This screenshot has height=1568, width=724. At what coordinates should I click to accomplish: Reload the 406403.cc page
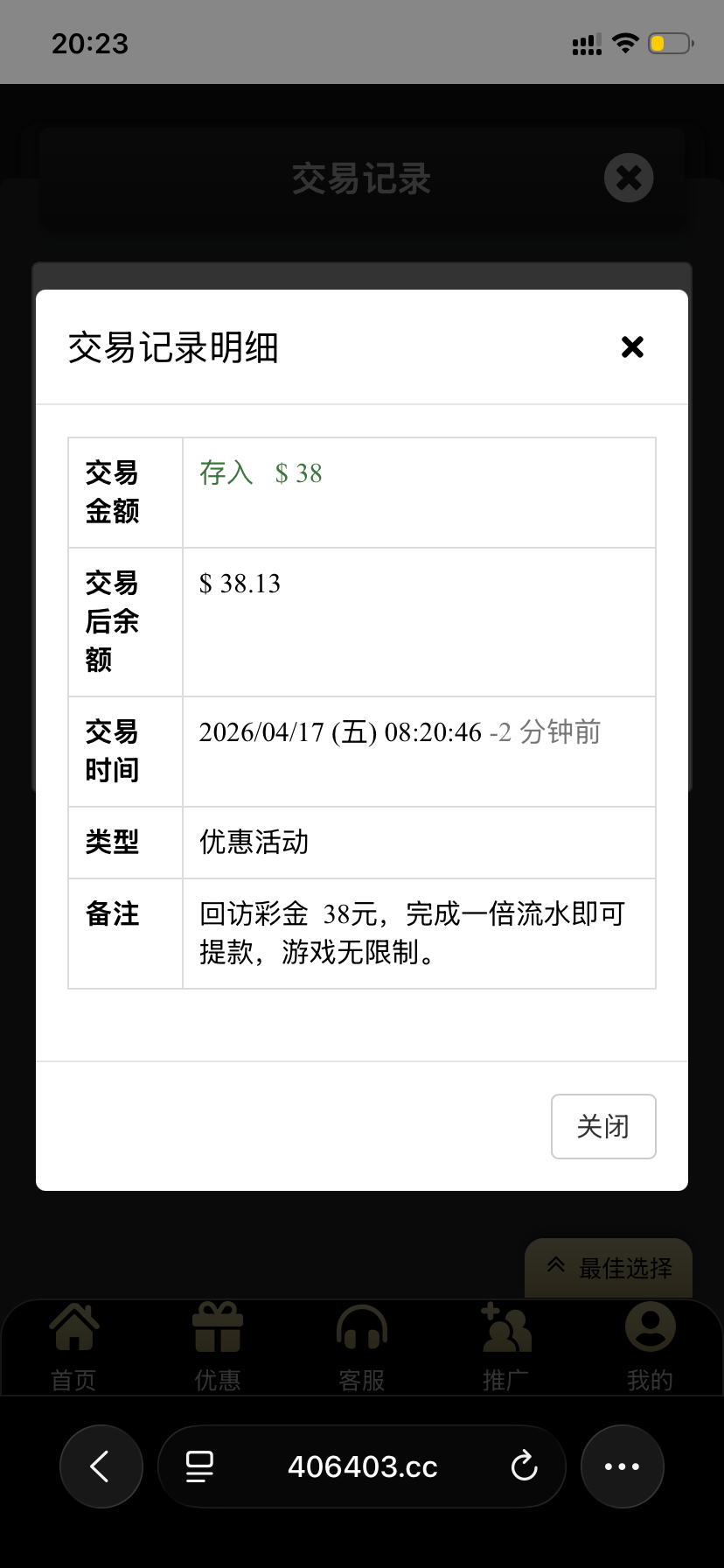click(524, 1466)
